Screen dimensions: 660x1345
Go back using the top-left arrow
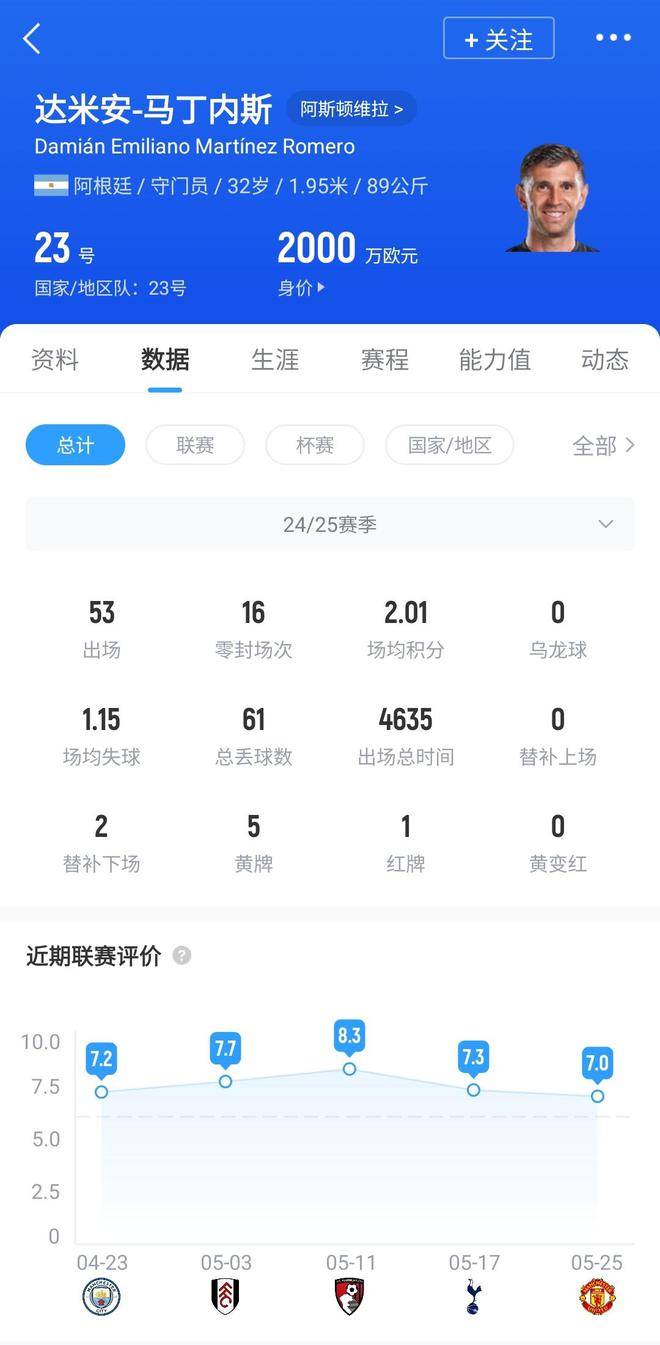click(x=32, y=39)
